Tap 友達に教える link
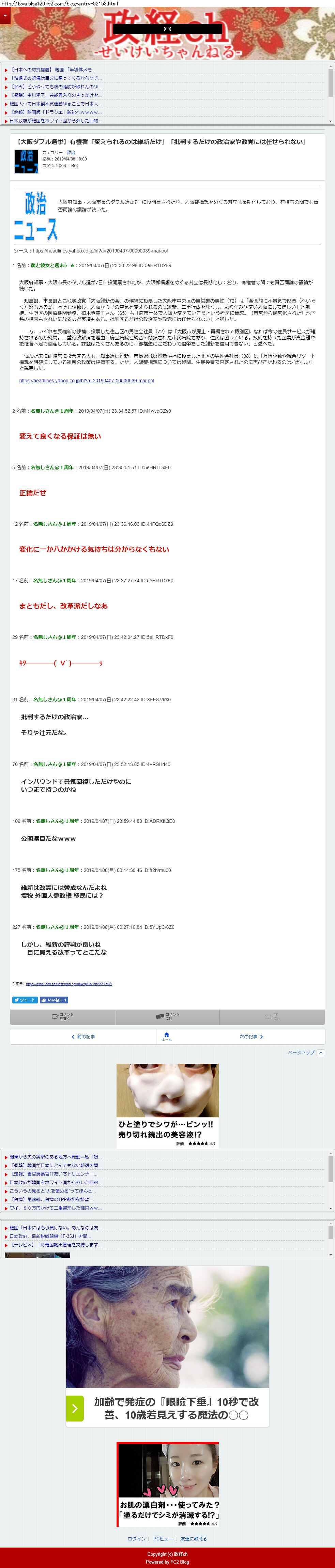The image size is (335, 1568). pyautogui.click(x=193, y=1538)
